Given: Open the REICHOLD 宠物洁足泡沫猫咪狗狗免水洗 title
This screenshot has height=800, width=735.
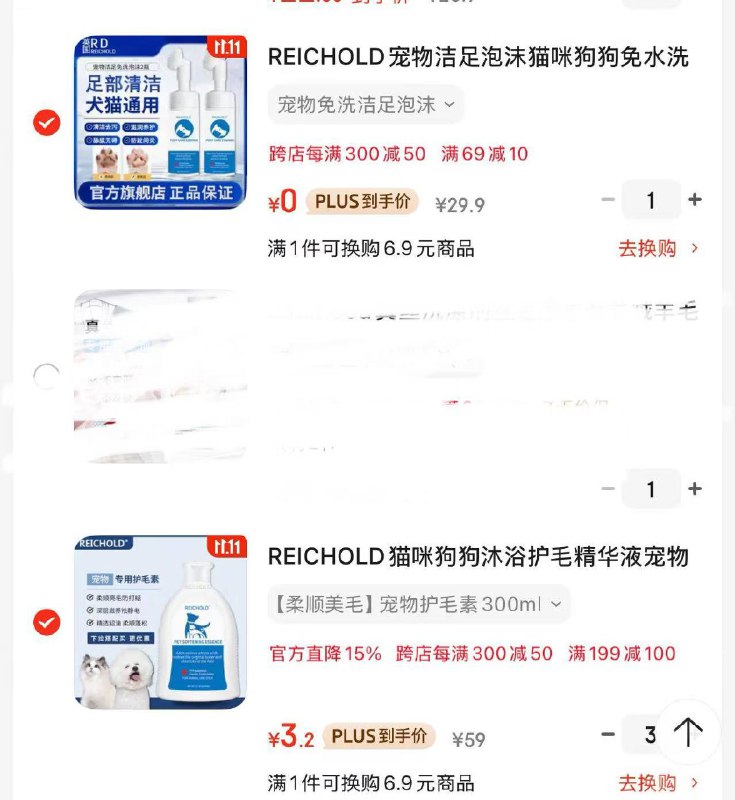Looking at the screenshot, I should [x=478, y=57].
